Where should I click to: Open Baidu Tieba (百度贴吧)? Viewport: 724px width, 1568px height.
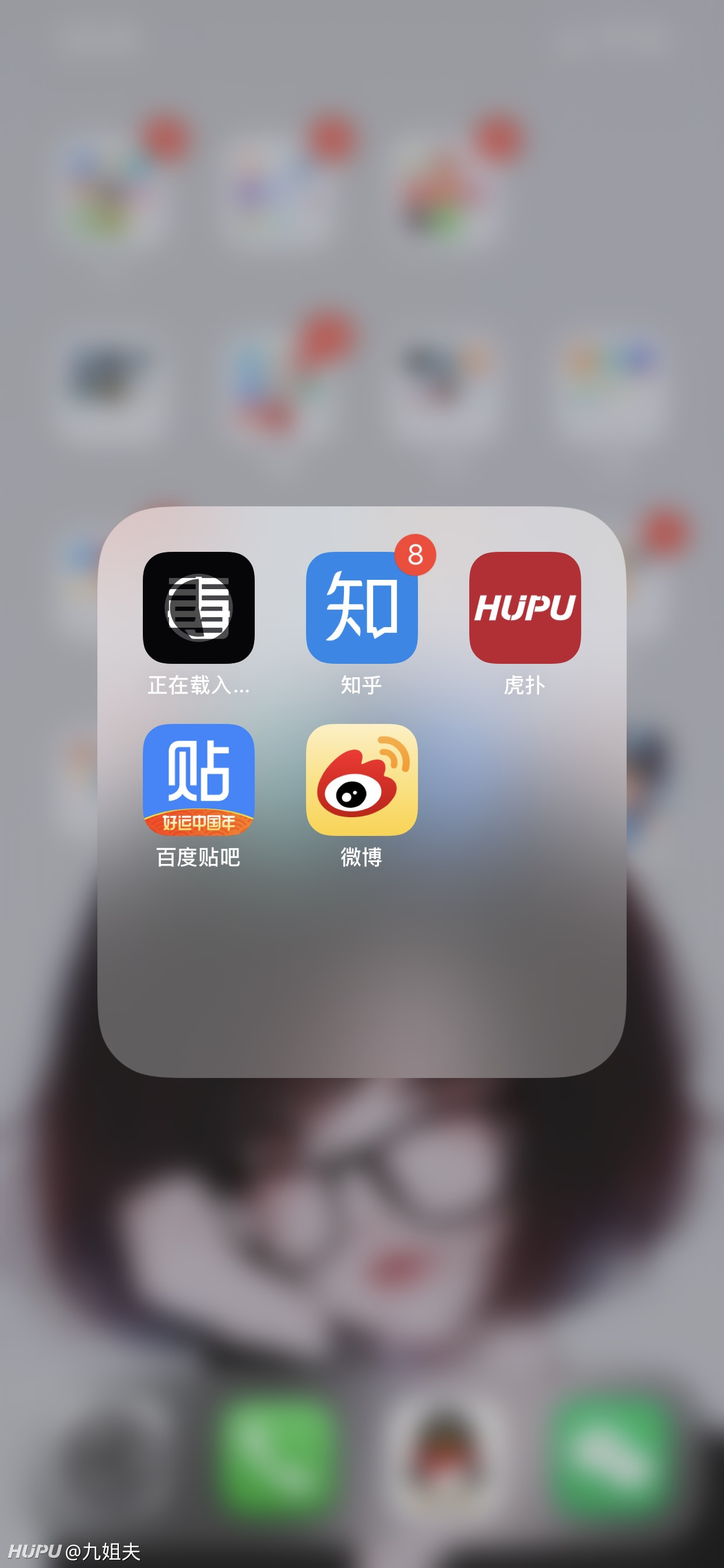pos(199,780)
